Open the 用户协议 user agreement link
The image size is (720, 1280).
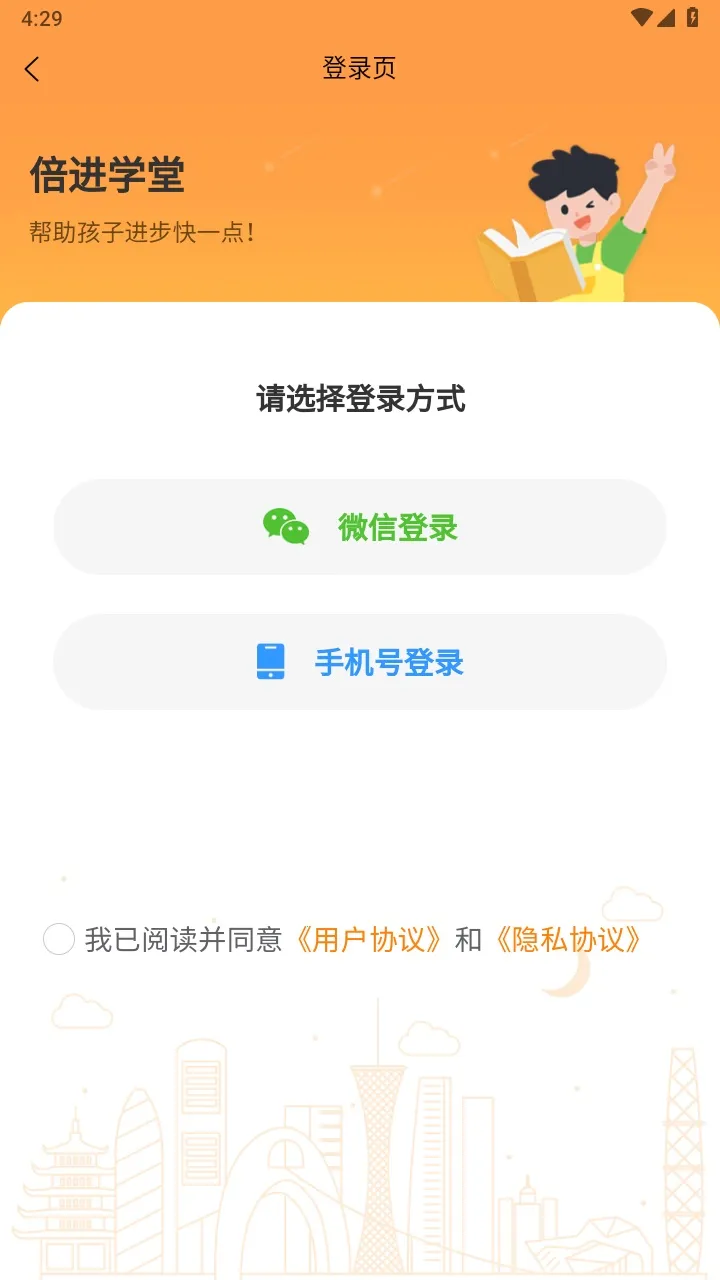pos(370,940)
